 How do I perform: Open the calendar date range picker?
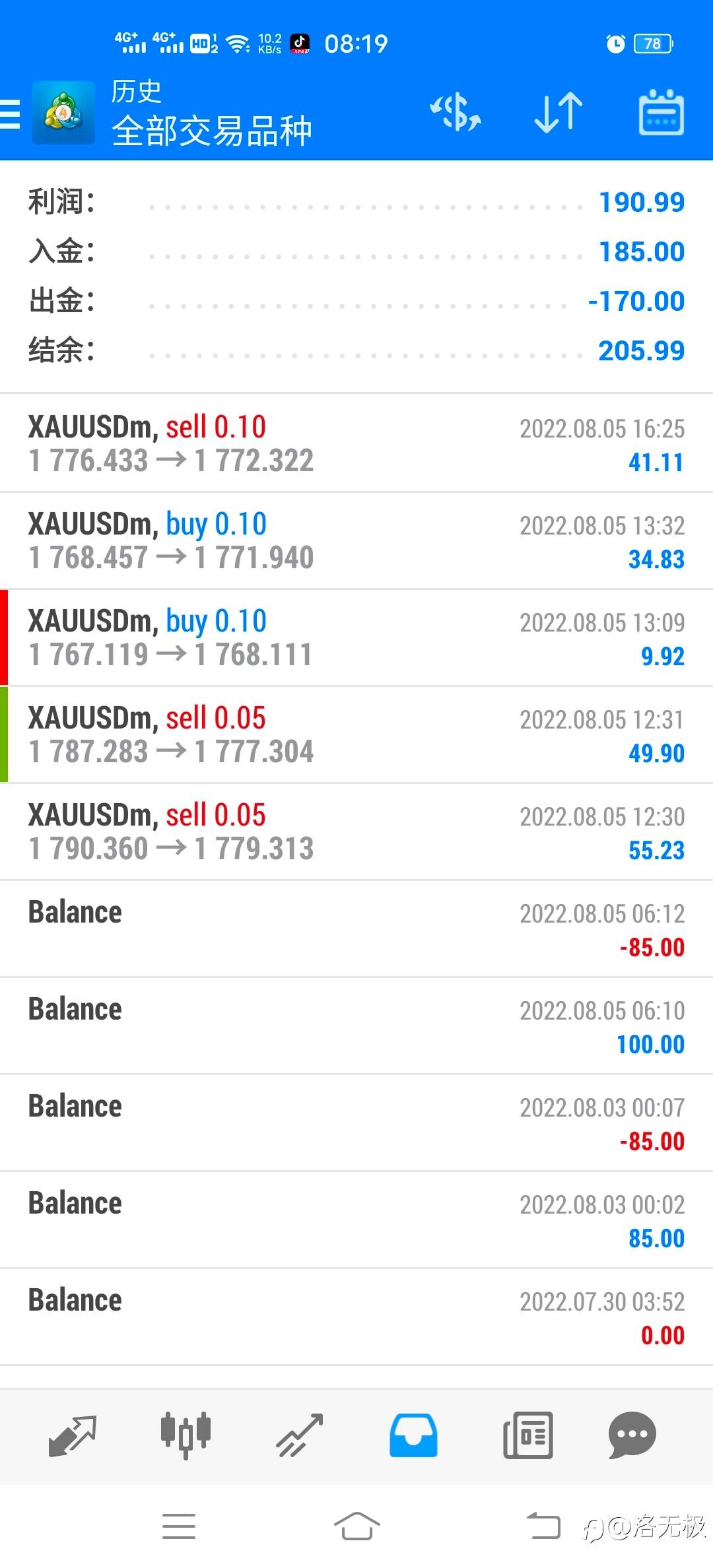coord(661,112)
